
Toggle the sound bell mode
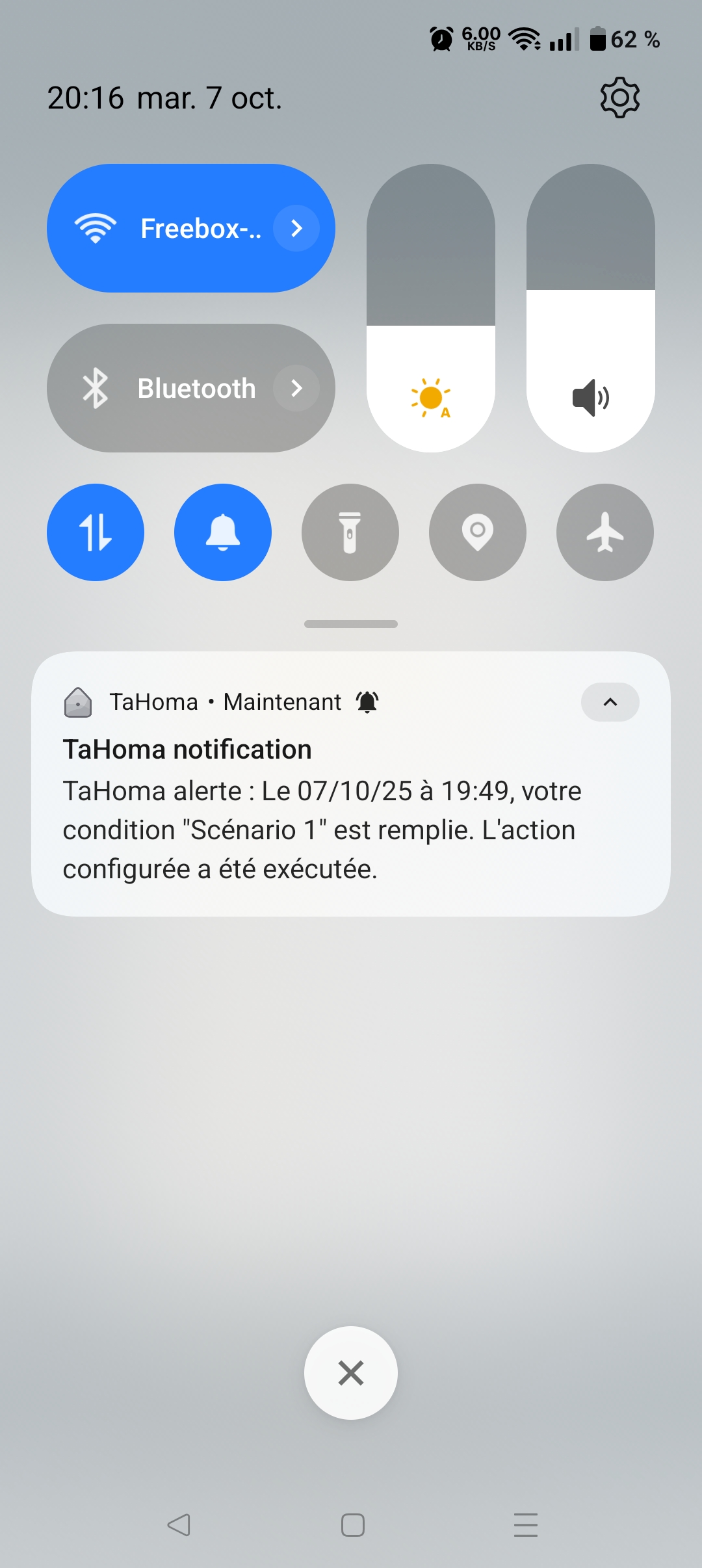(x=223, y=532)
